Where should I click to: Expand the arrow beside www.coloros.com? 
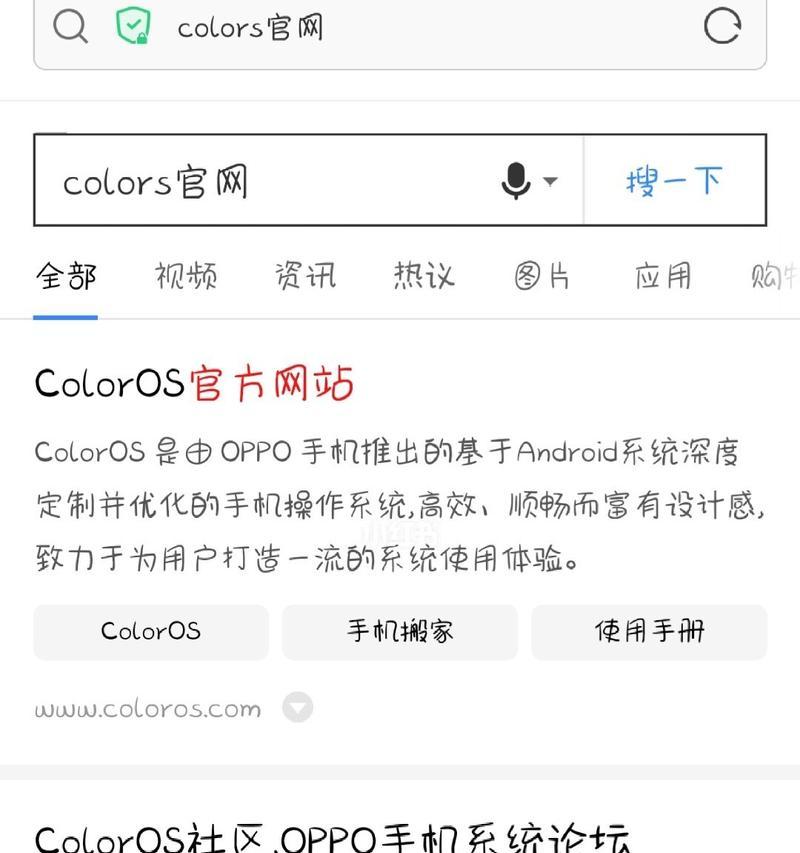(297, 708)
